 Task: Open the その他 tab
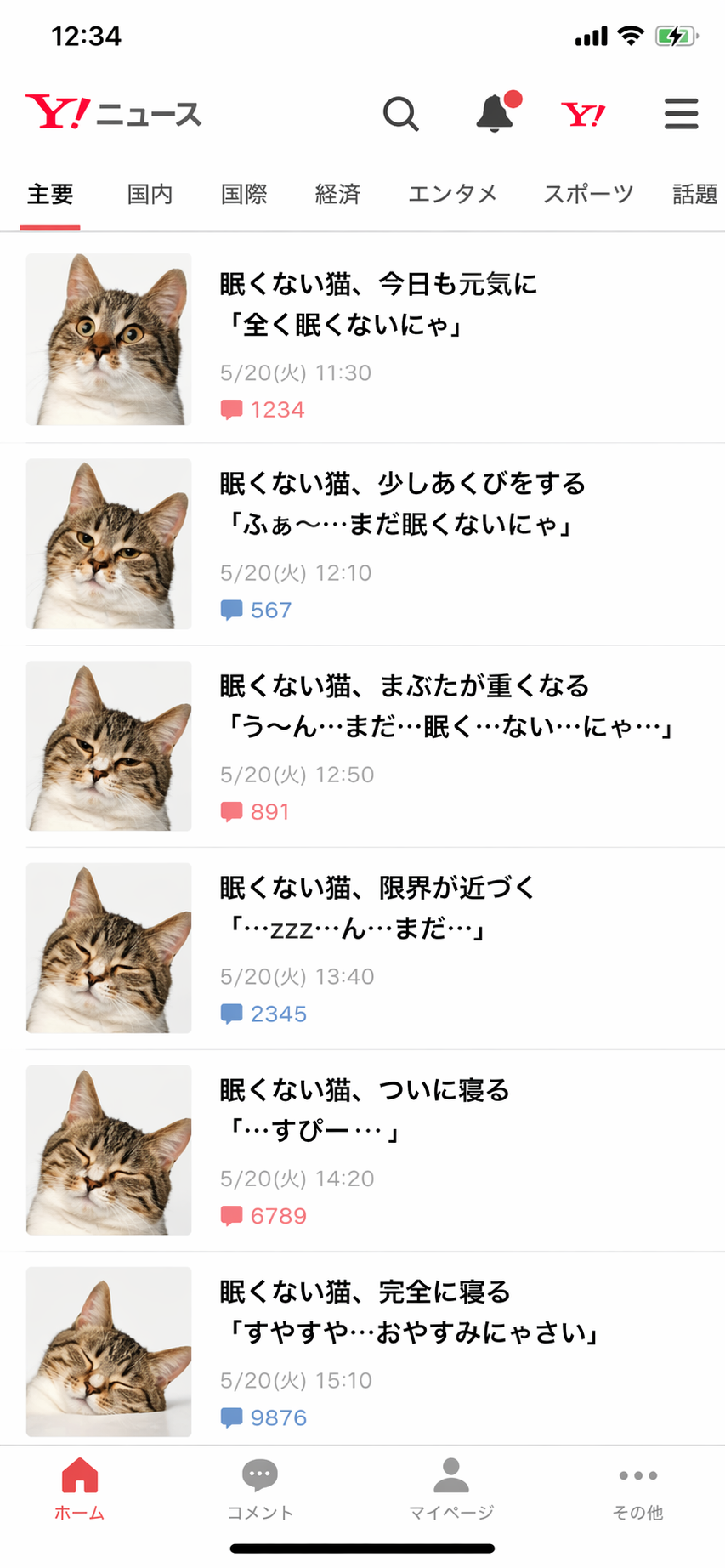click(x=638, y=1490)
